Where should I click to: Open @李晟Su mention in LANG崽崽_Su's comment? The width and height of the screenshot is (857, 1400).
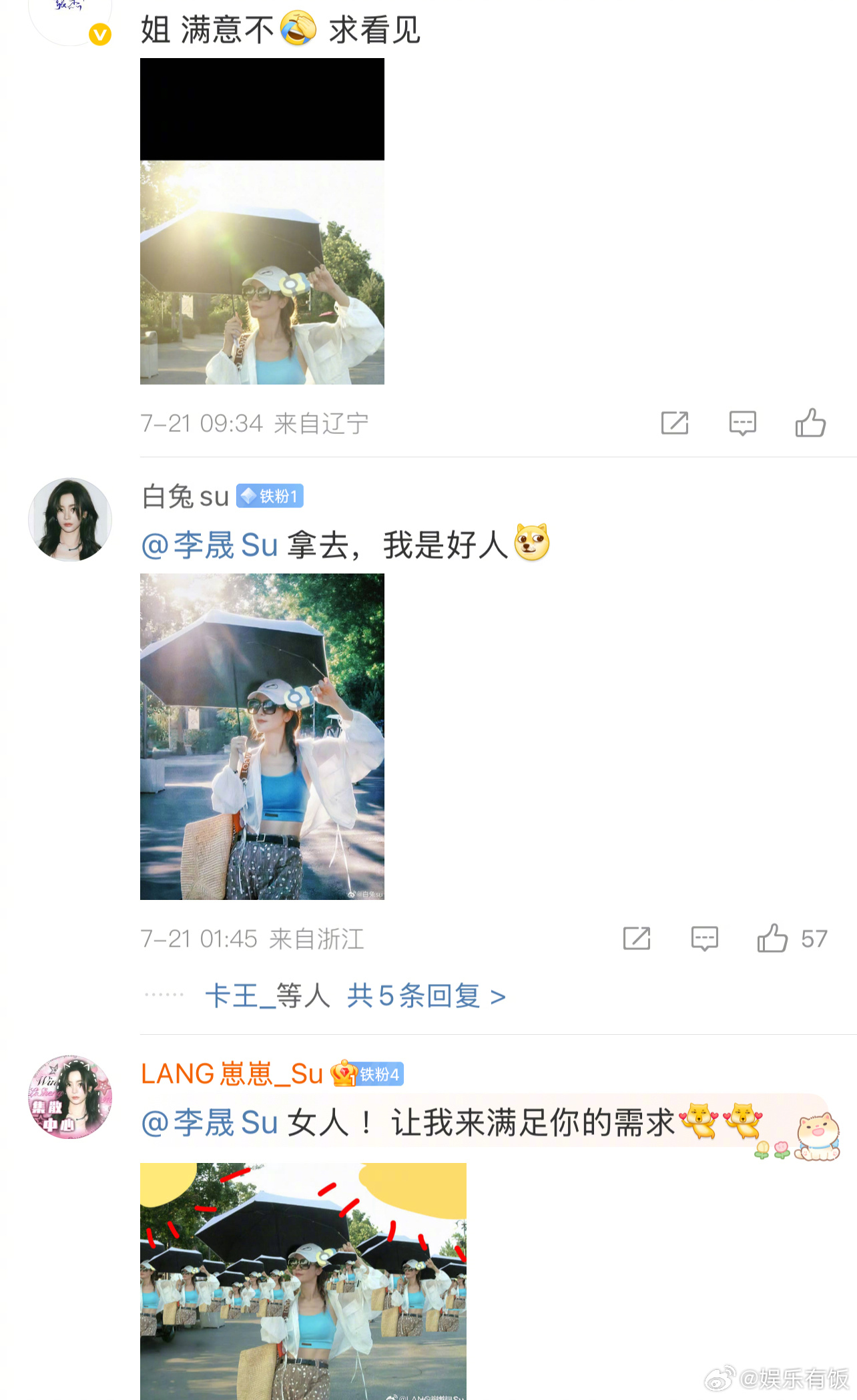pyautogui.click(x=209, y=1122)
